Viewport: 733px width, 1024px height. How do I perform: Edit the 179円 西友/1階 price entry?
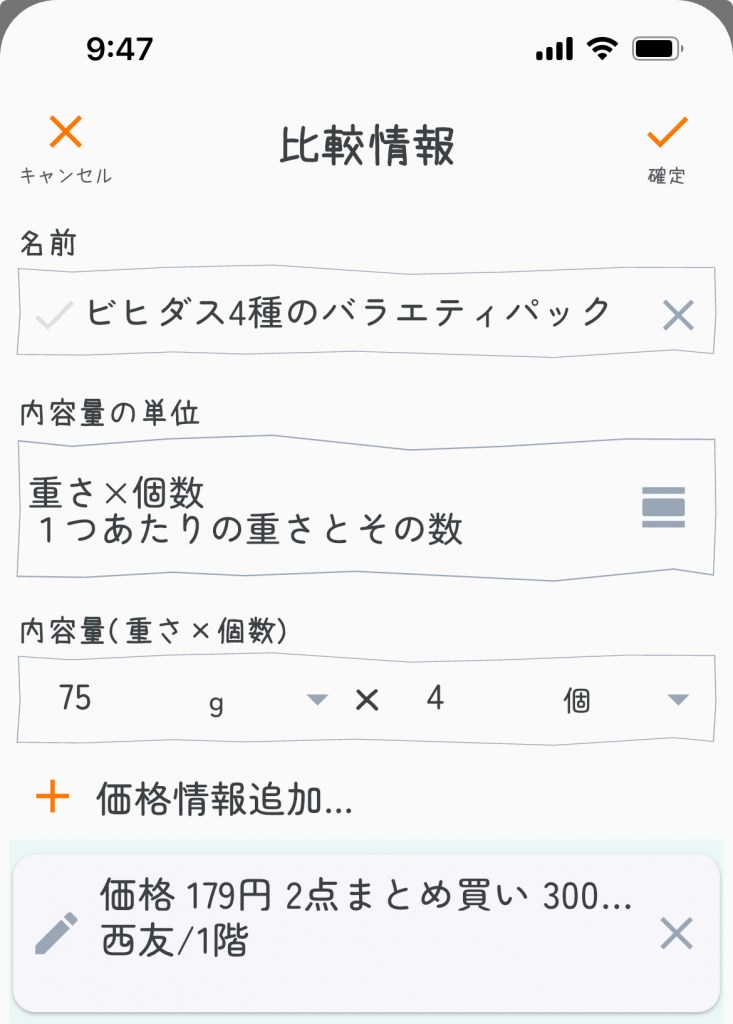coord(56,933)
